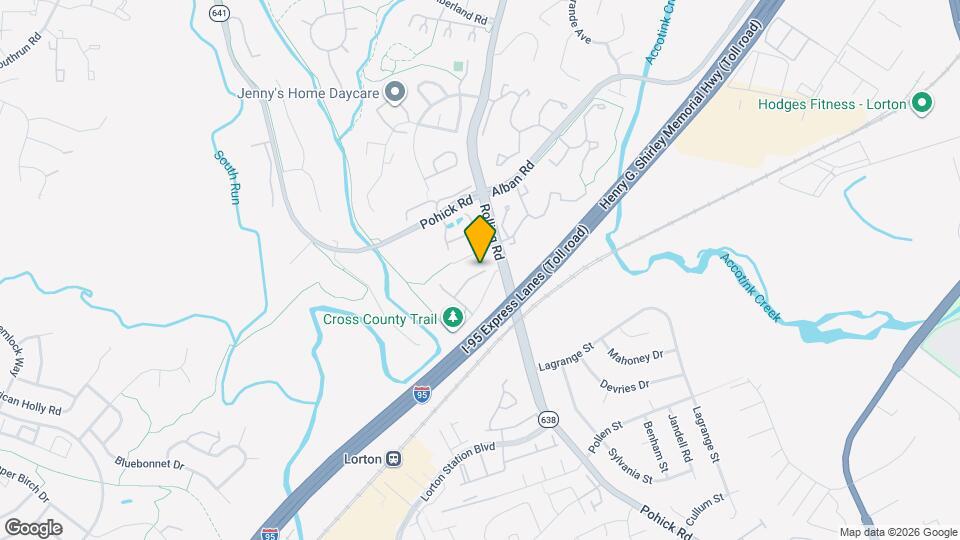Image resolution: width=960 pixels, height=540 pixels.
Task: Tap the orange location marker on Pohick Rd
Action: (x=480, y=240)
